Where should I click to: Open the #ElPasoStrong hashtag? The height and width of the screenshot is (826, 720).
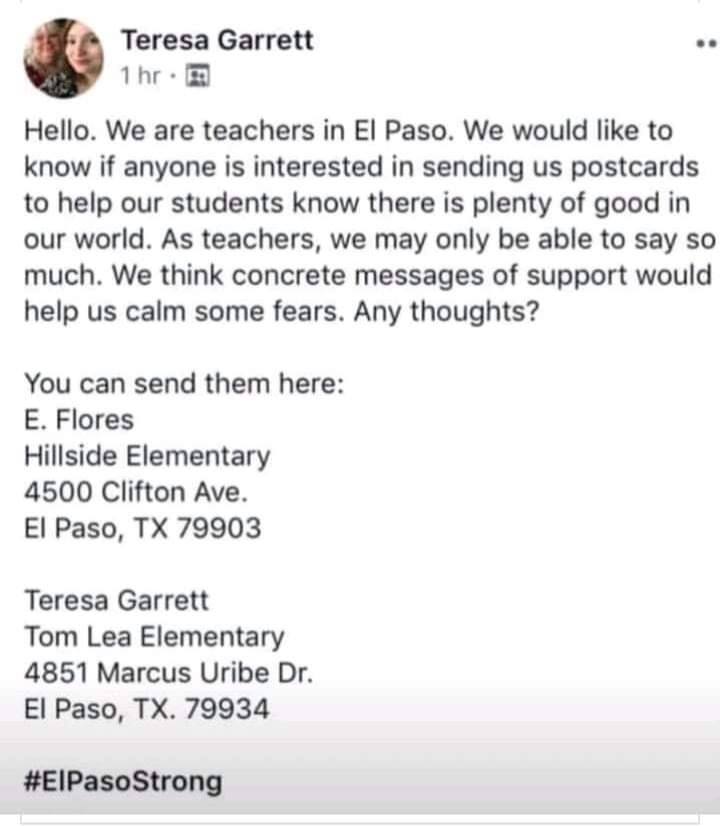click(122, 779)
